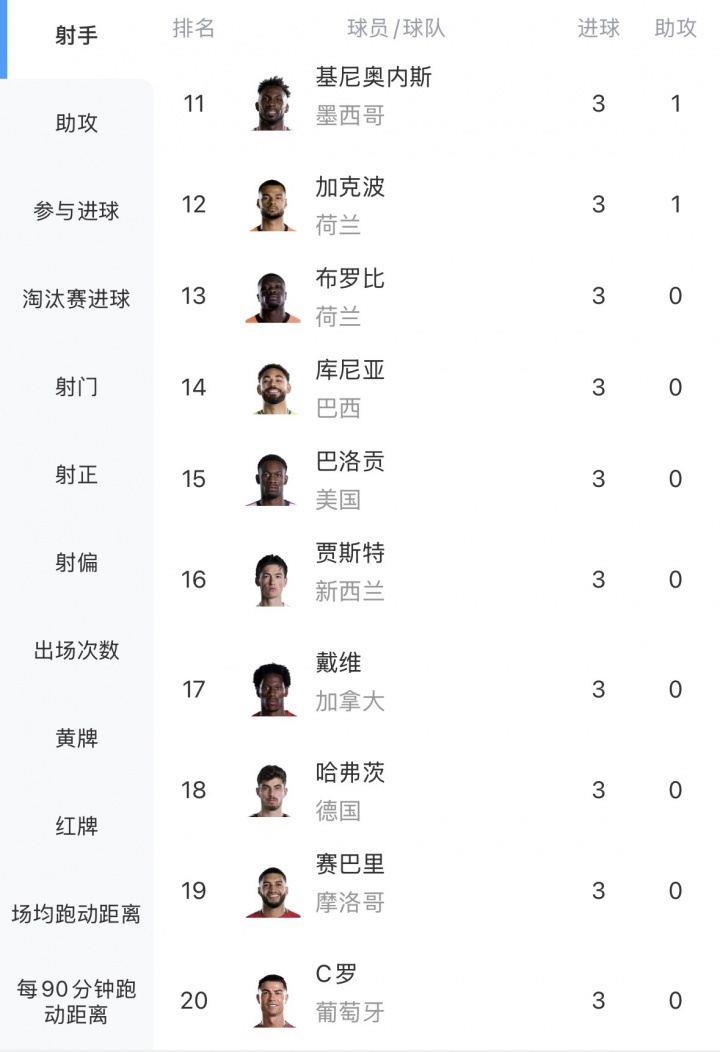Select the 射正 tab
The image size is (720, 1052).
pos(76,474)
